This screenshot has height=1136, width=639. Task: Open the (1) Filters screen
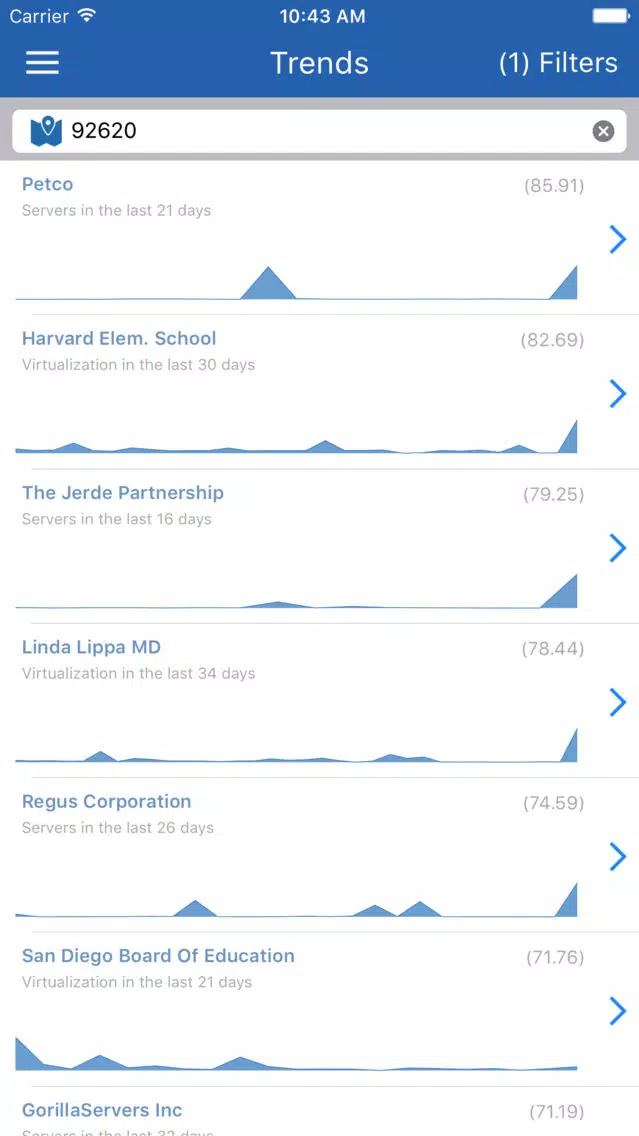[558, 63]
